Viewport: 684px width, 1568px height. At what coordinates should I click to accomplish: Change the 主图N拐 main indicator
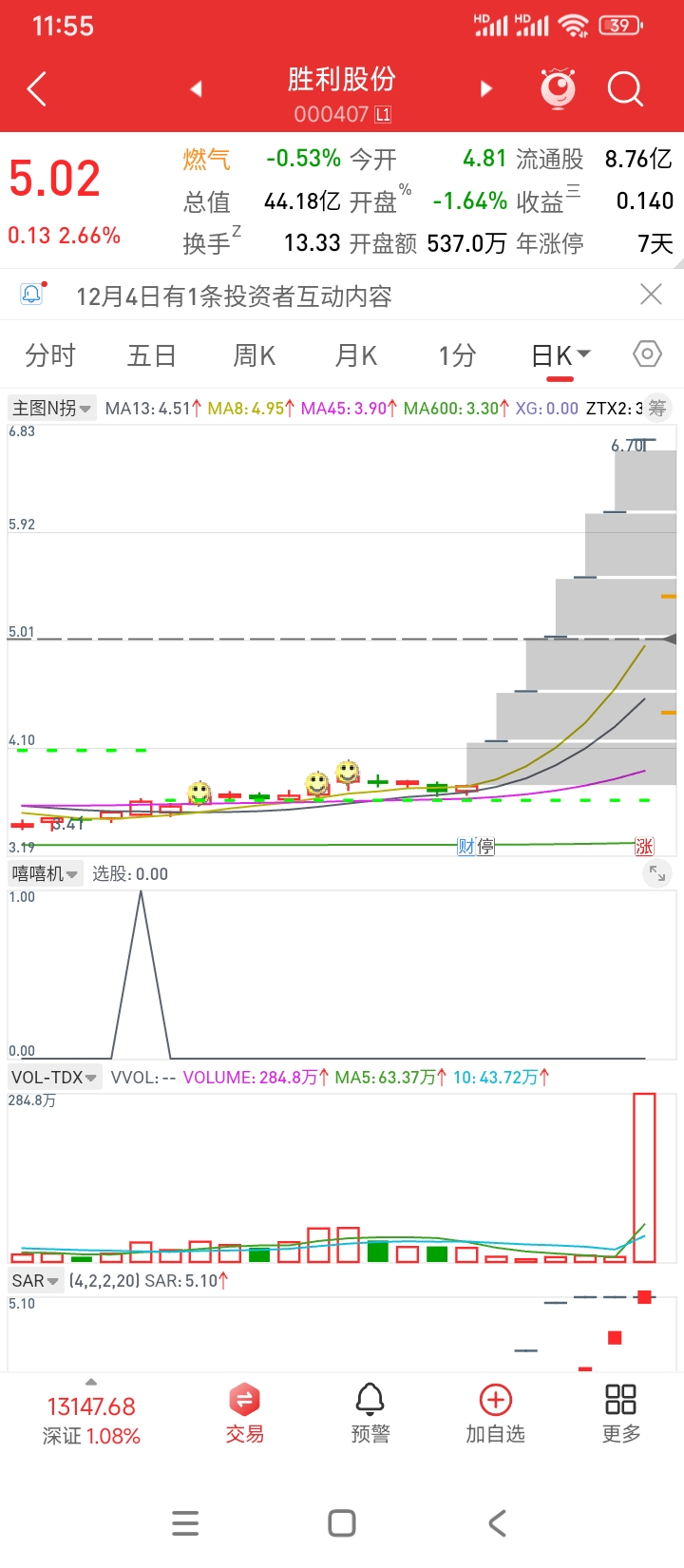(51, 409)
